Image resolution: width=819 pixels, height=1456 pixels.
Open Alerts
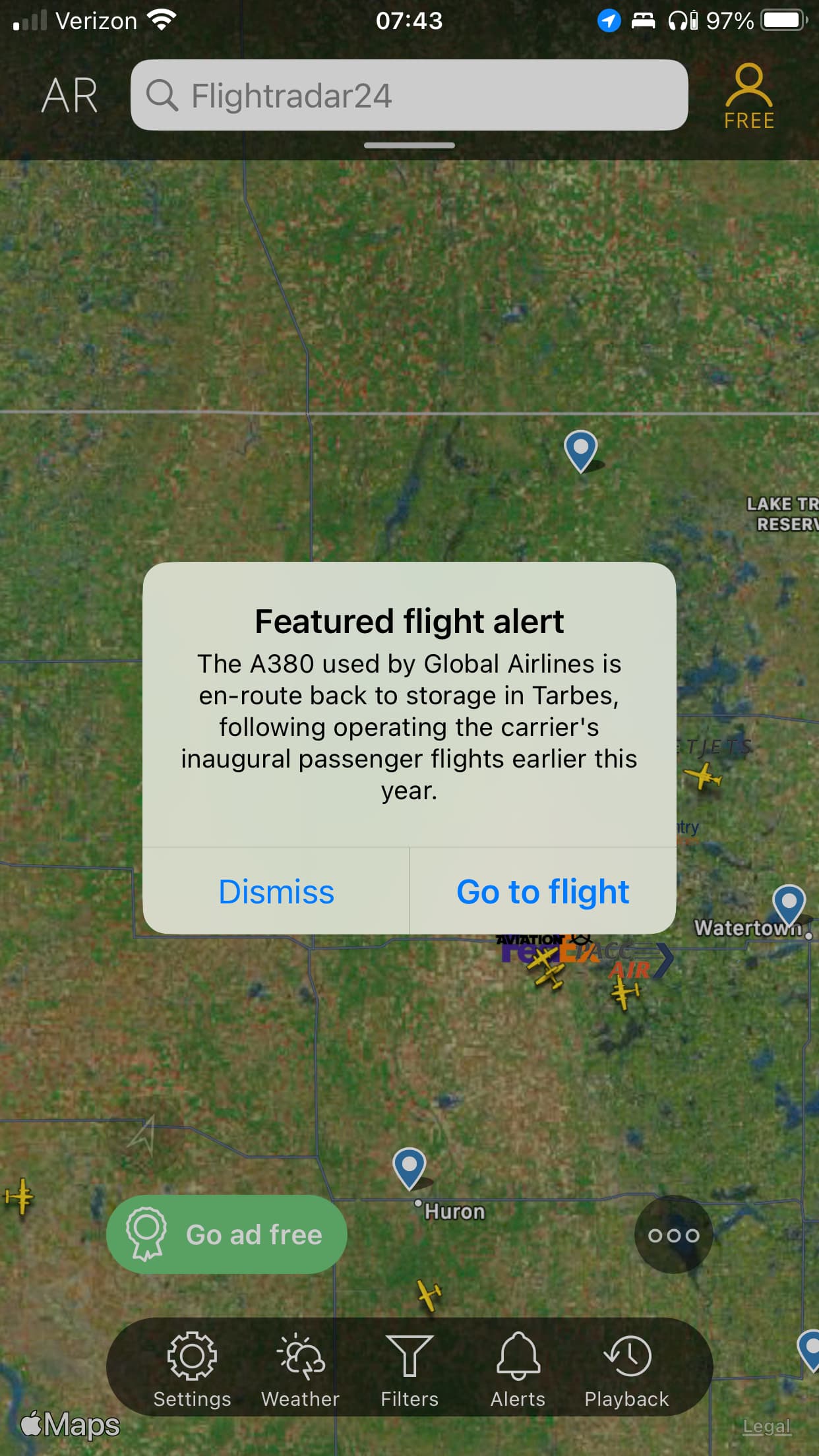[518, 1369]
